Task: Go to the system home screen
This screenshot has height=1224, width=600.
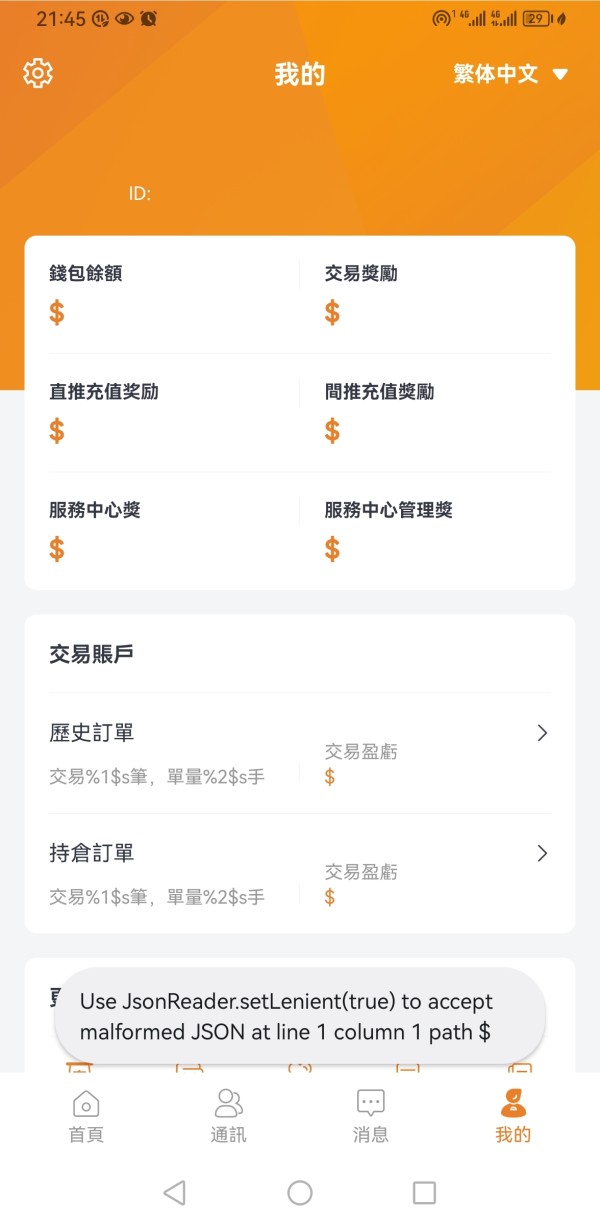Action: [x=300, y=1192]
